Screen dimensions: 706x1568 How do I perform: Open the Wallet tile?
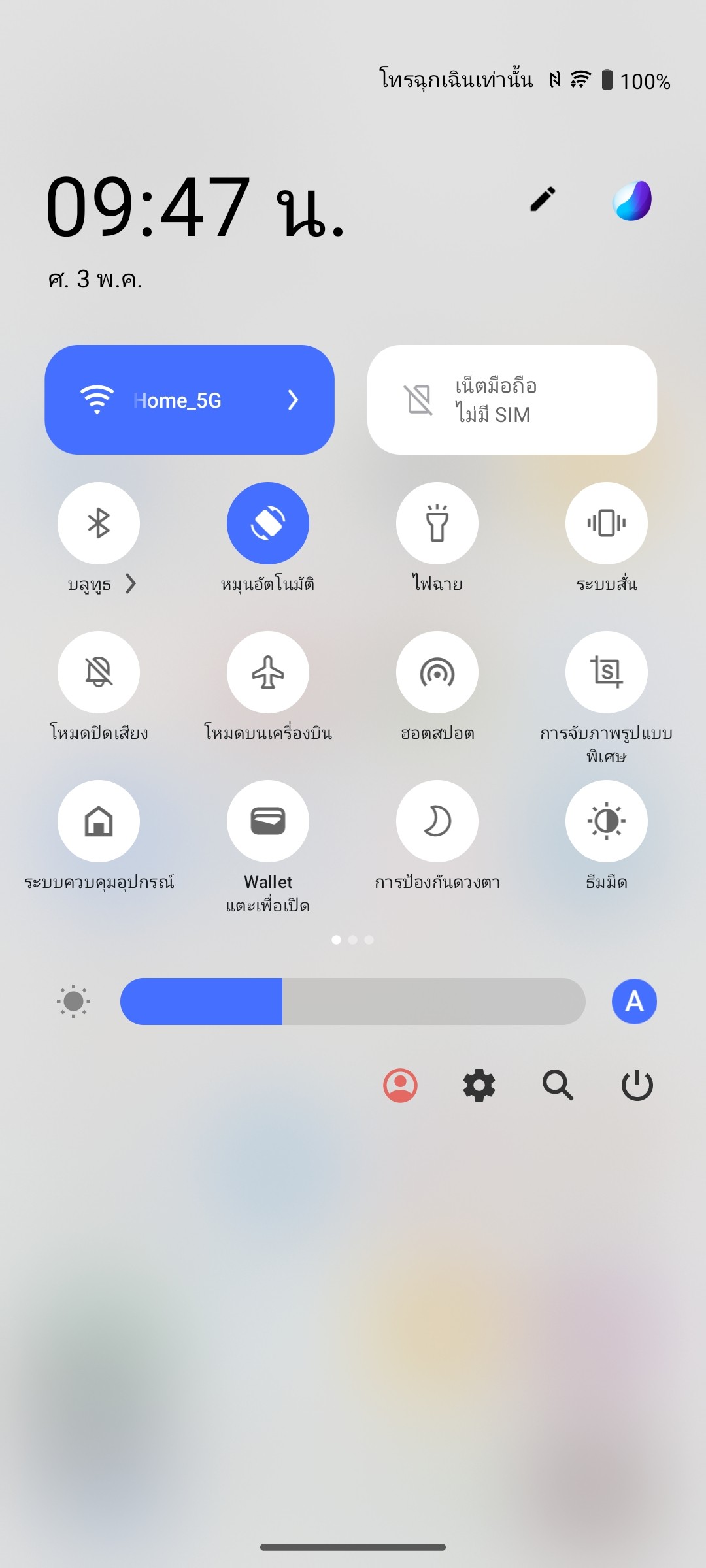[268, 821]
